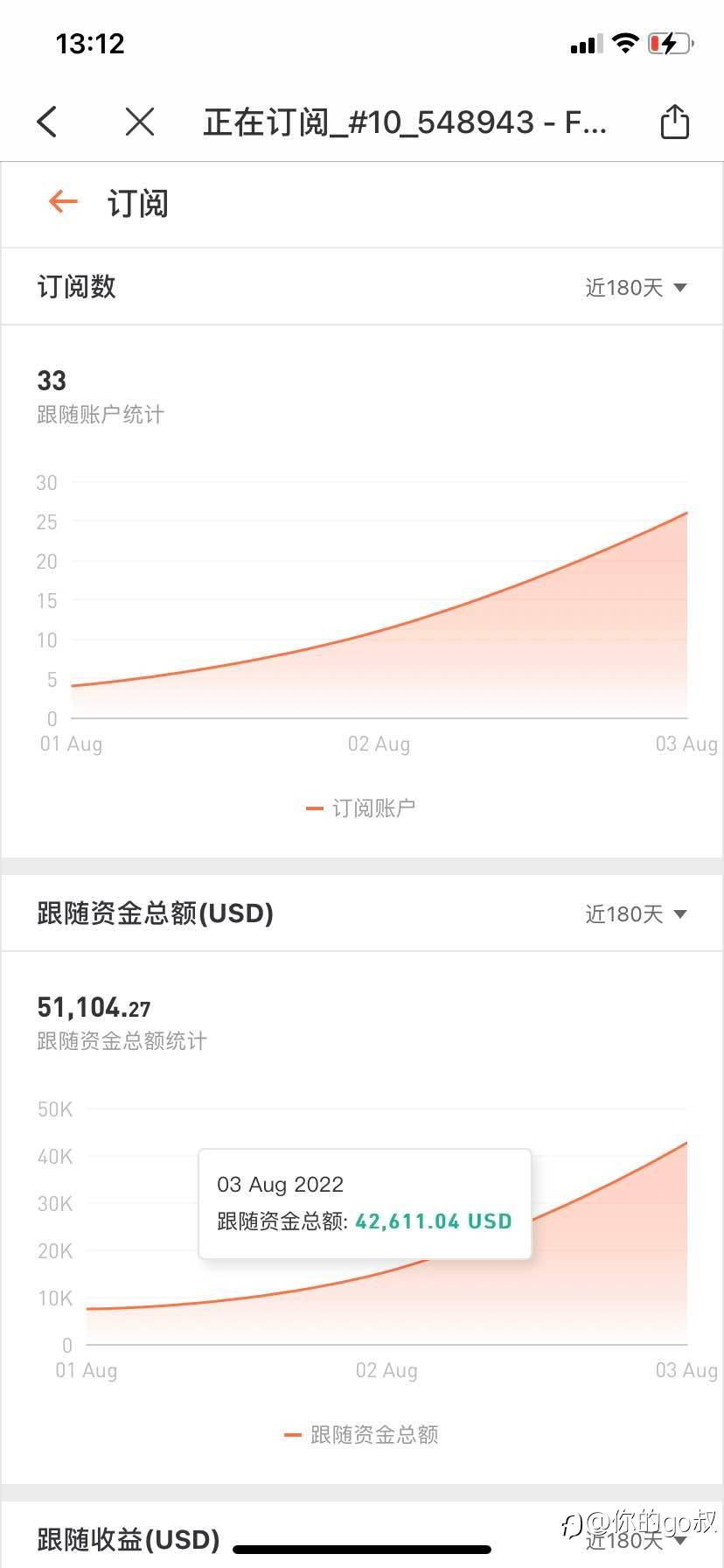Return from 订阅 using the orange arrow
Viewport: 724px width, 1568px height.
[63, 202]
